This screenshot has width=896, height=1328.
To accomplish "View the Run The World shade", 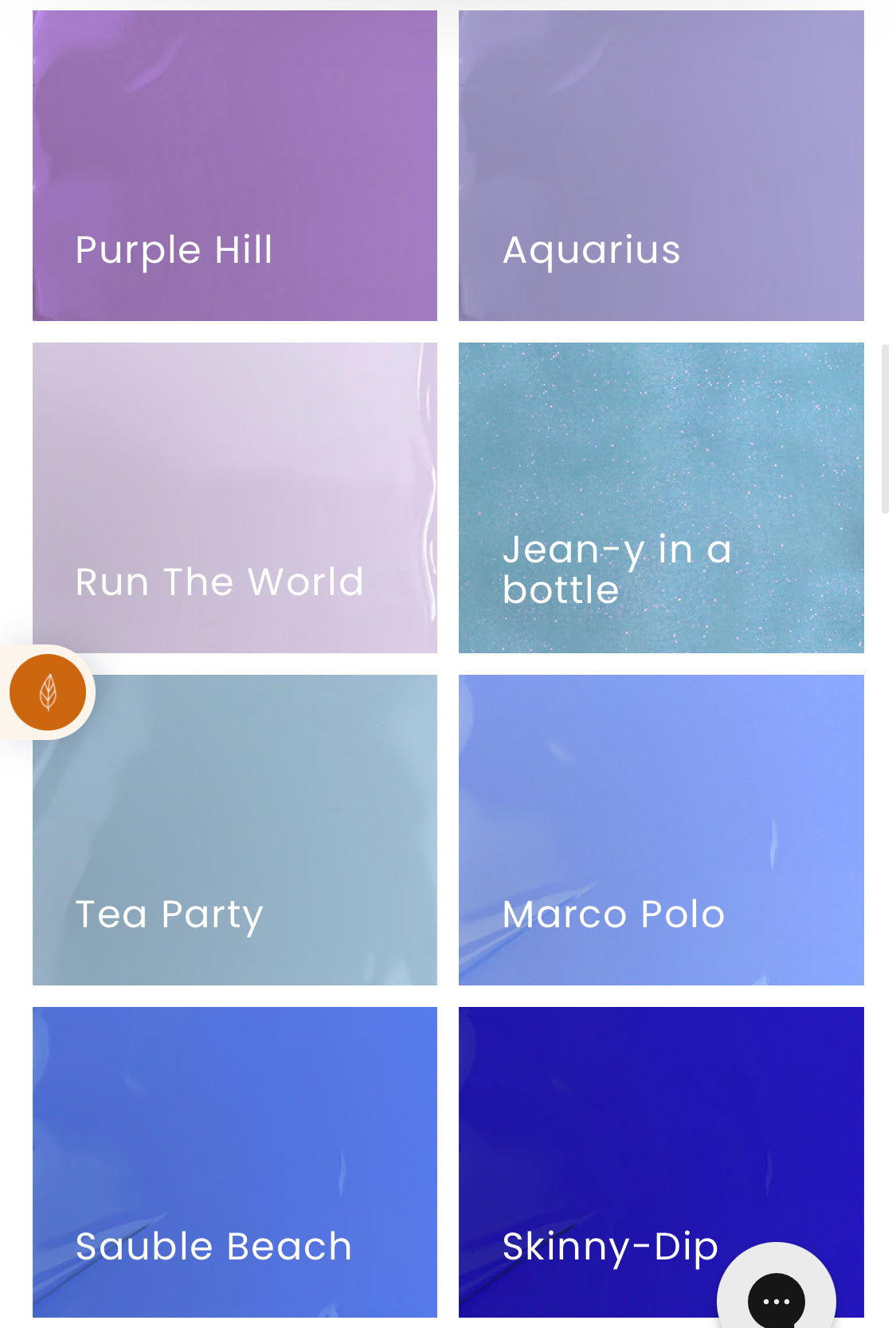I will tap(234, 498).
